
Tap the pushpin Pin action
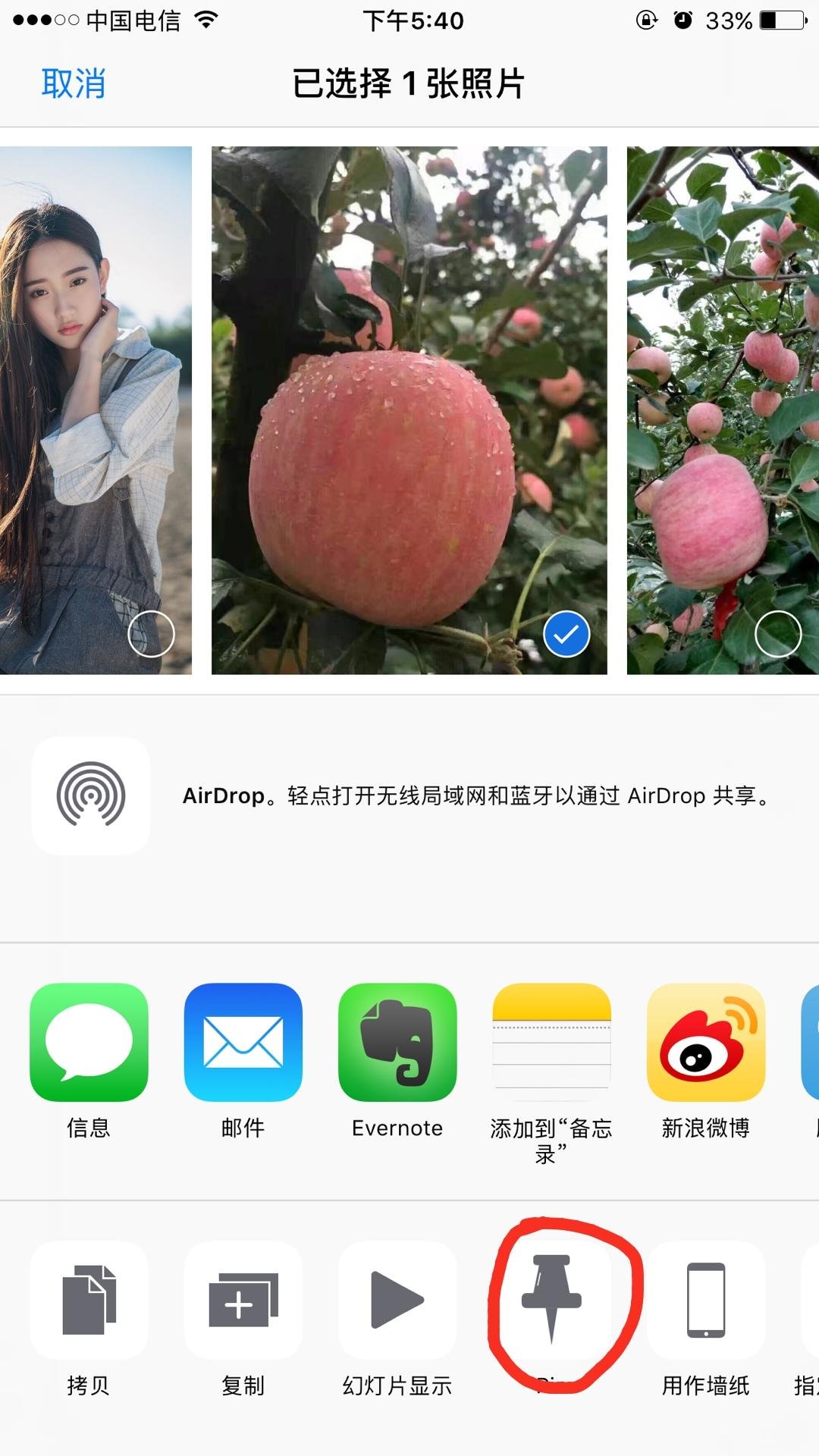click(x=551, y=1300)
